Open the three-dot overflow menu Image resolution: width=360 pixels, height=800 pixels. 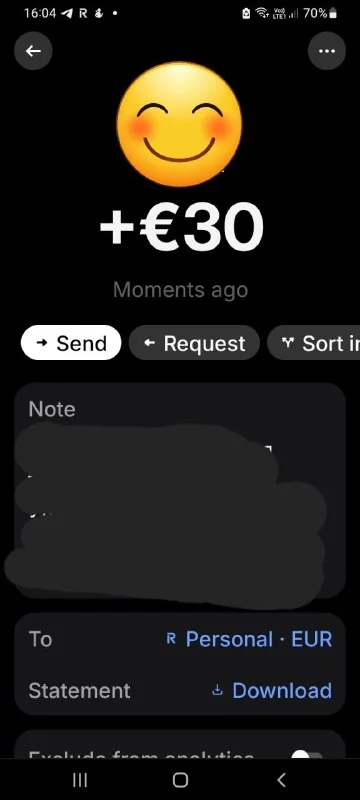coord(327,51)
